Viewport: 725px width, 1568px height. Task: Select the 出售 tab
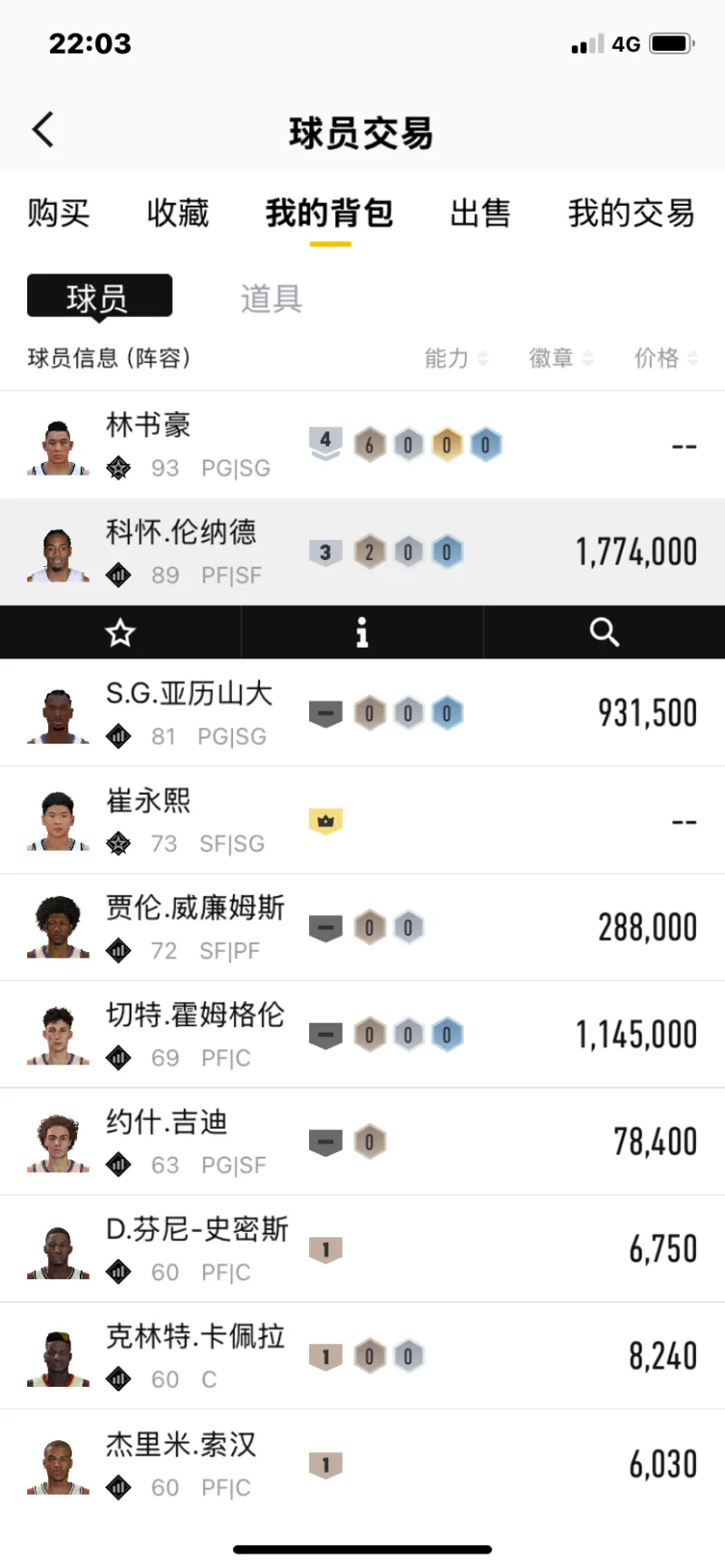480,214
